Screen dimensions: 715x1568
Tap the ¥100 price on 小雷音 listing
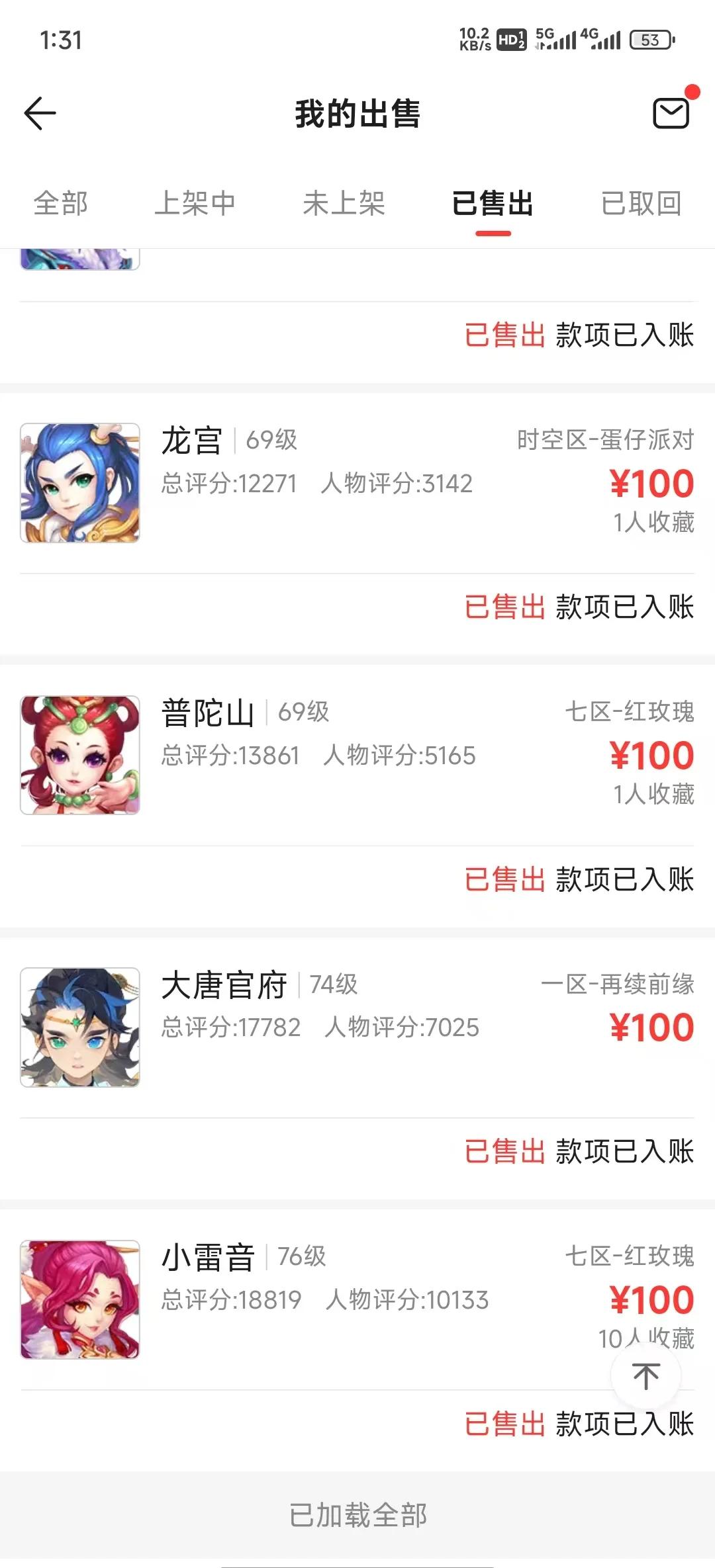pos(651,1299)
